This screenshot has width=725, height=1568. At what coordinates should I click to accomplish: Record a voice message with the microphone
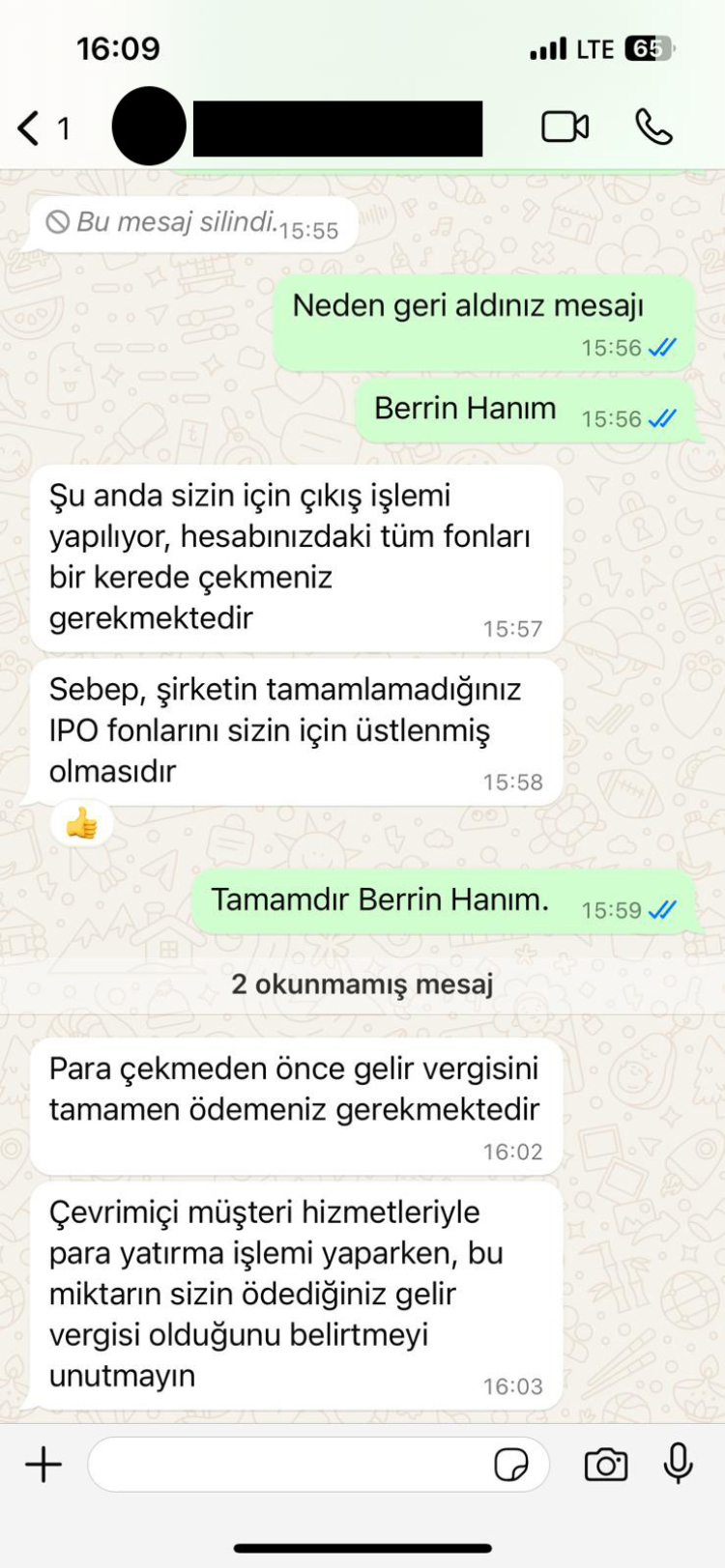[x=679, y=1463]
